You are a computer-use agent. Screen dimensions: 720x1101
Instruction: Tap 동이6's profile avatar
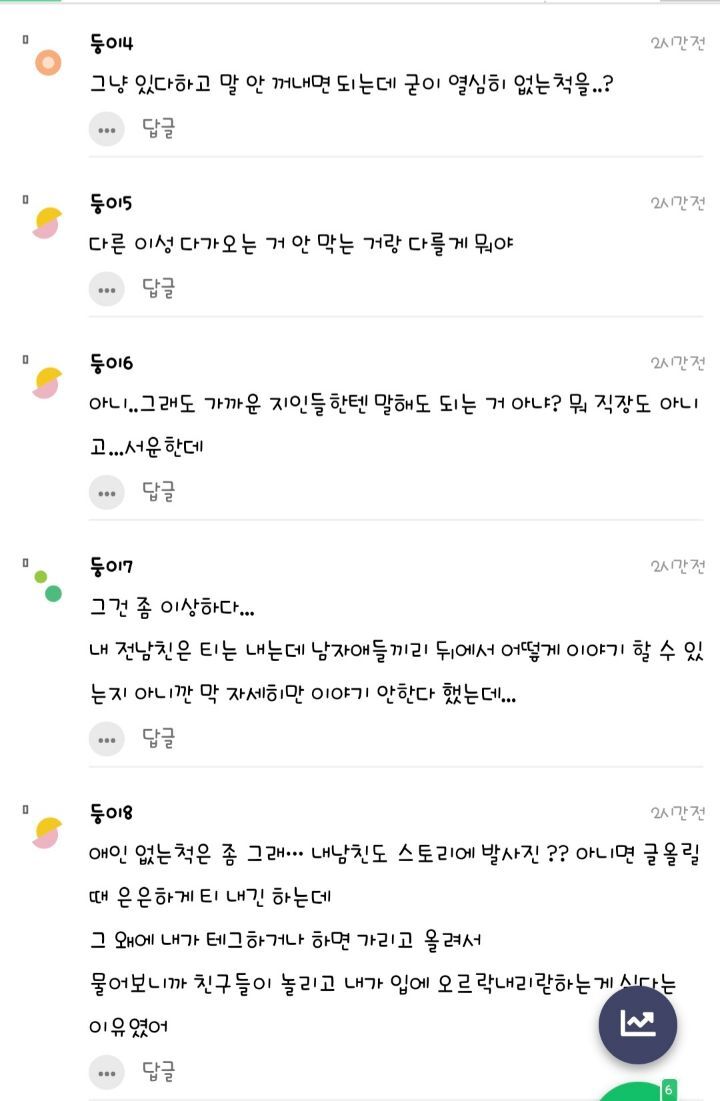(47, 383)
